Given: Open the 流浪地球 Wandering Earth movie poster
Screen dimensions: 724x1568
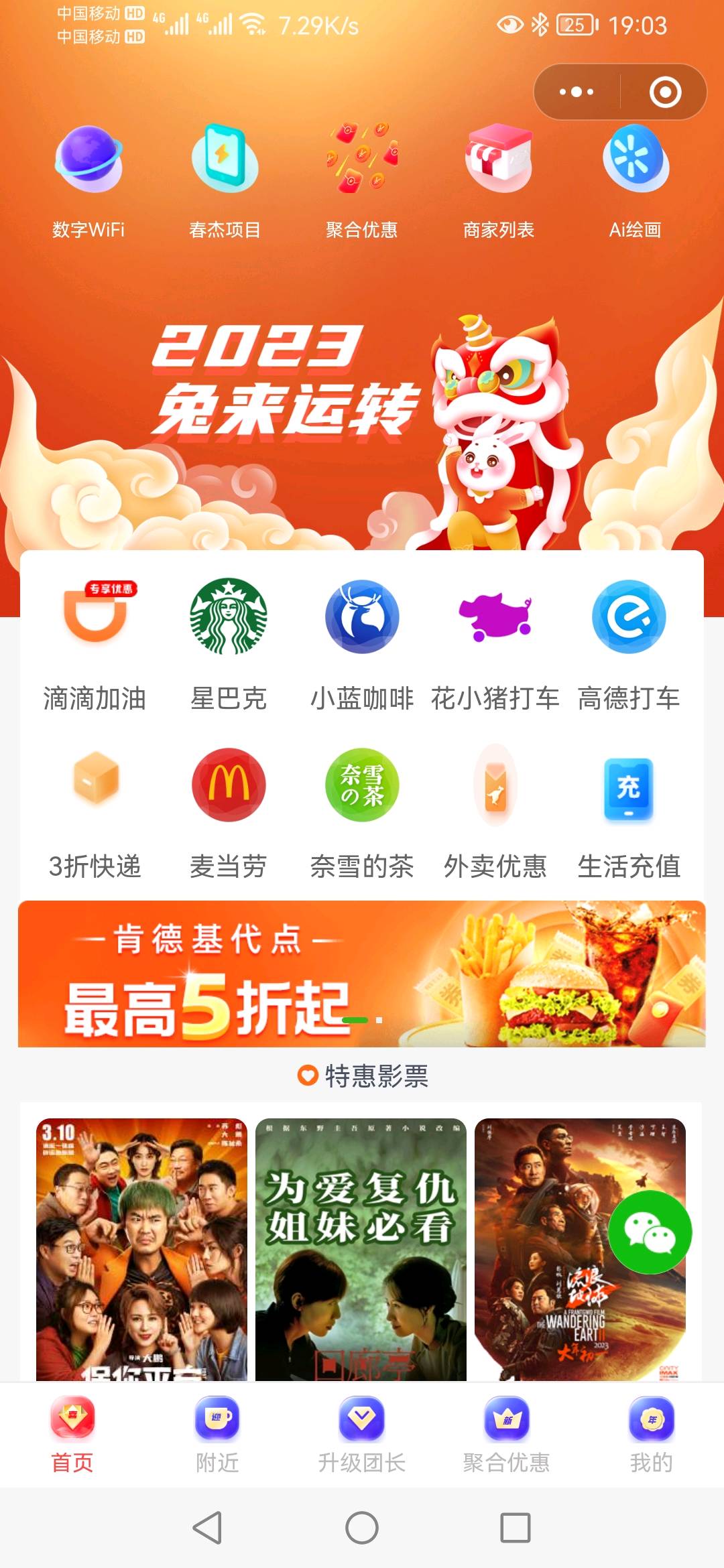Looking at the screenshot, I should [580, 1249].
